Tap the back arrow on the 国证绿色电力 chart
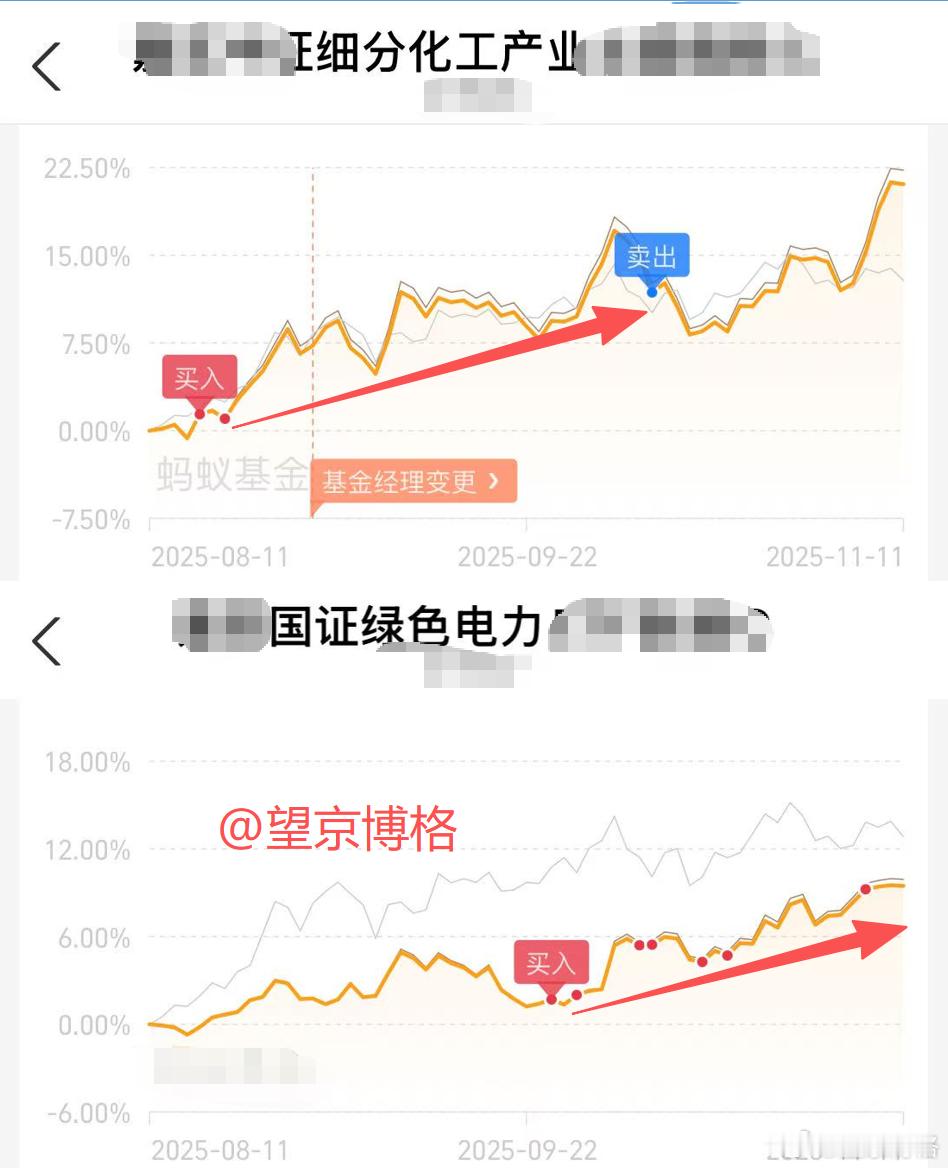 point(47,641)
